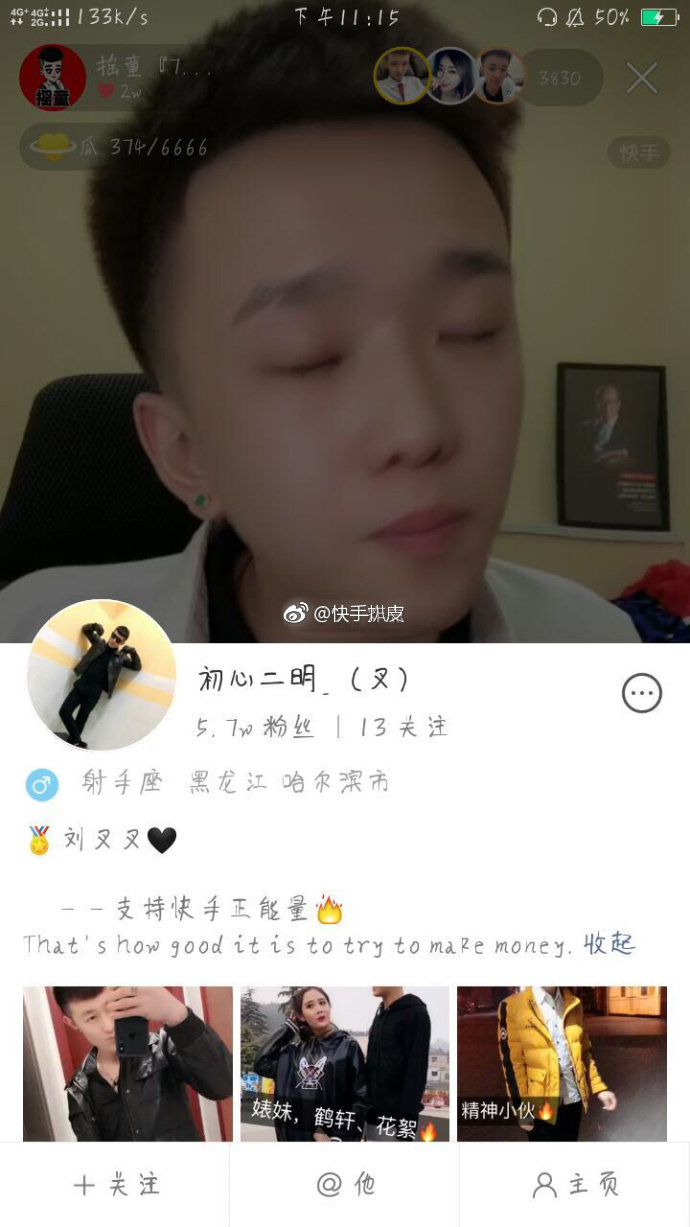Viewport: 690px width, 1227px height.
Task: Open the mirror selfie video thumbnail
Action: tap(128, 1063)
